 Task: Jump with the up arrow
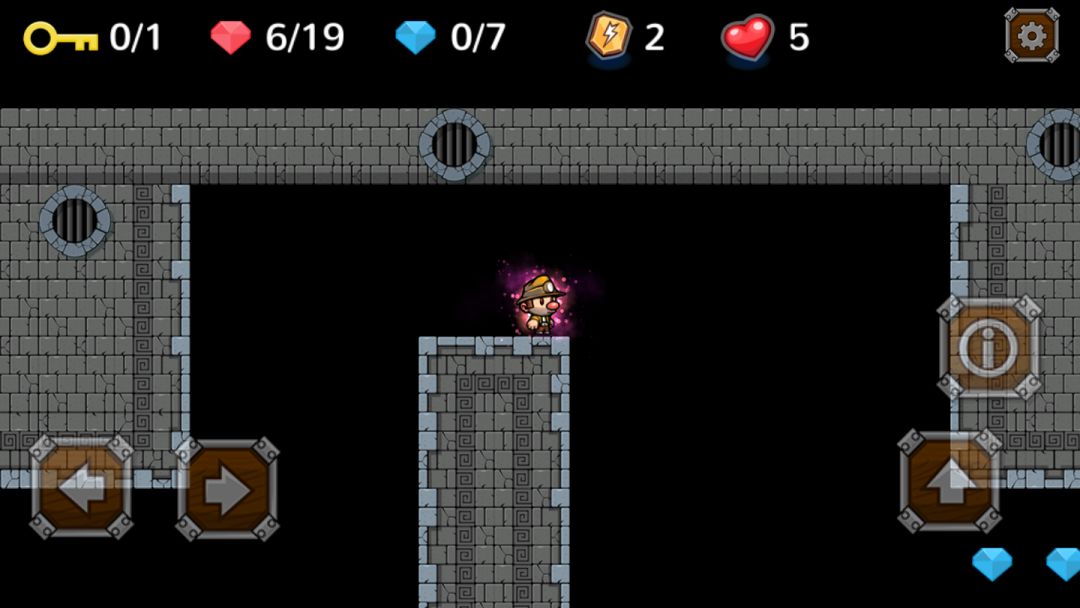pyautogui.click(x=949, y=482)
